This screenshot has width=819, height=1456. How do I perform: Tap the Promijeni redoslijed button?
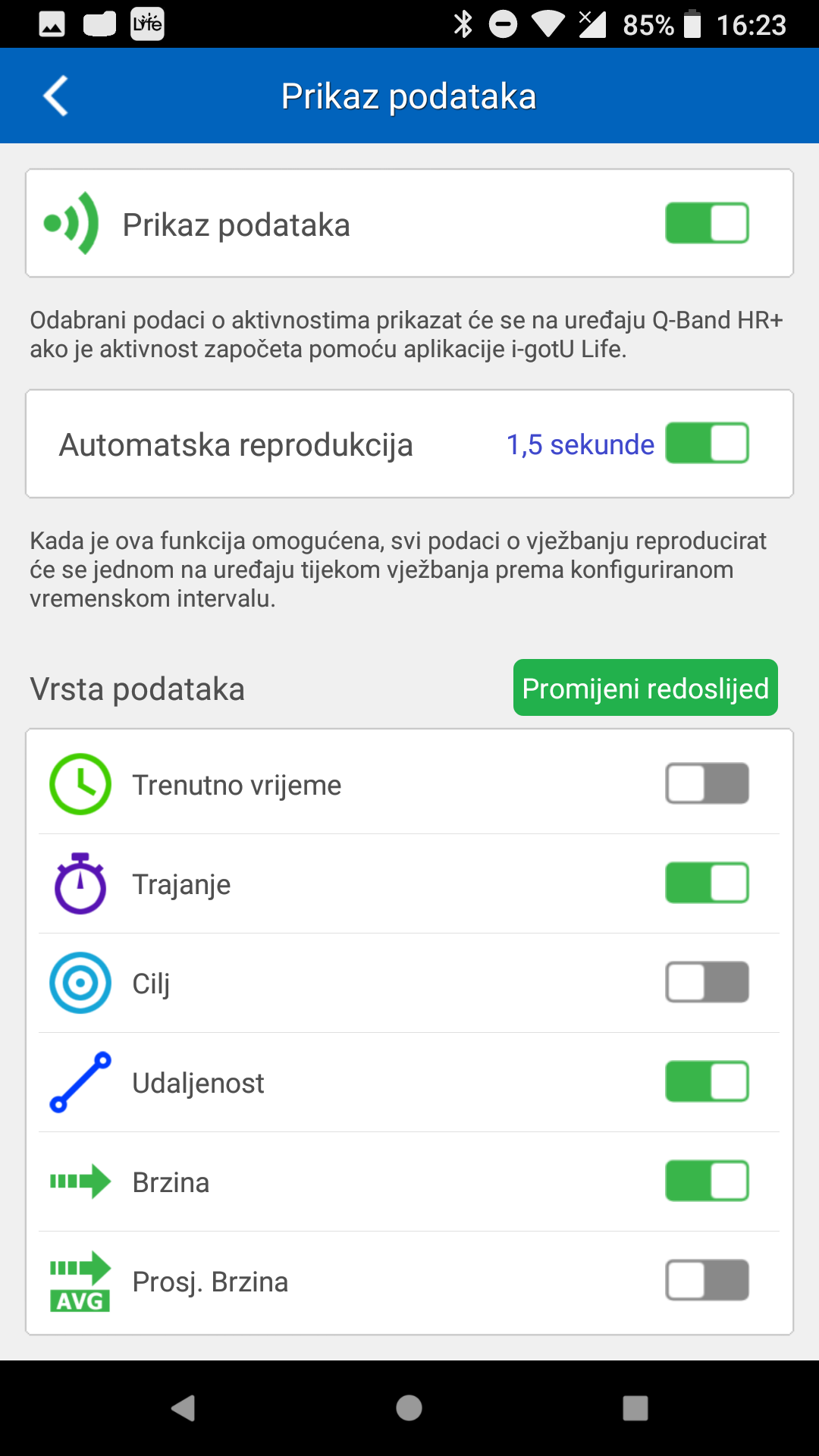(645, 688)
